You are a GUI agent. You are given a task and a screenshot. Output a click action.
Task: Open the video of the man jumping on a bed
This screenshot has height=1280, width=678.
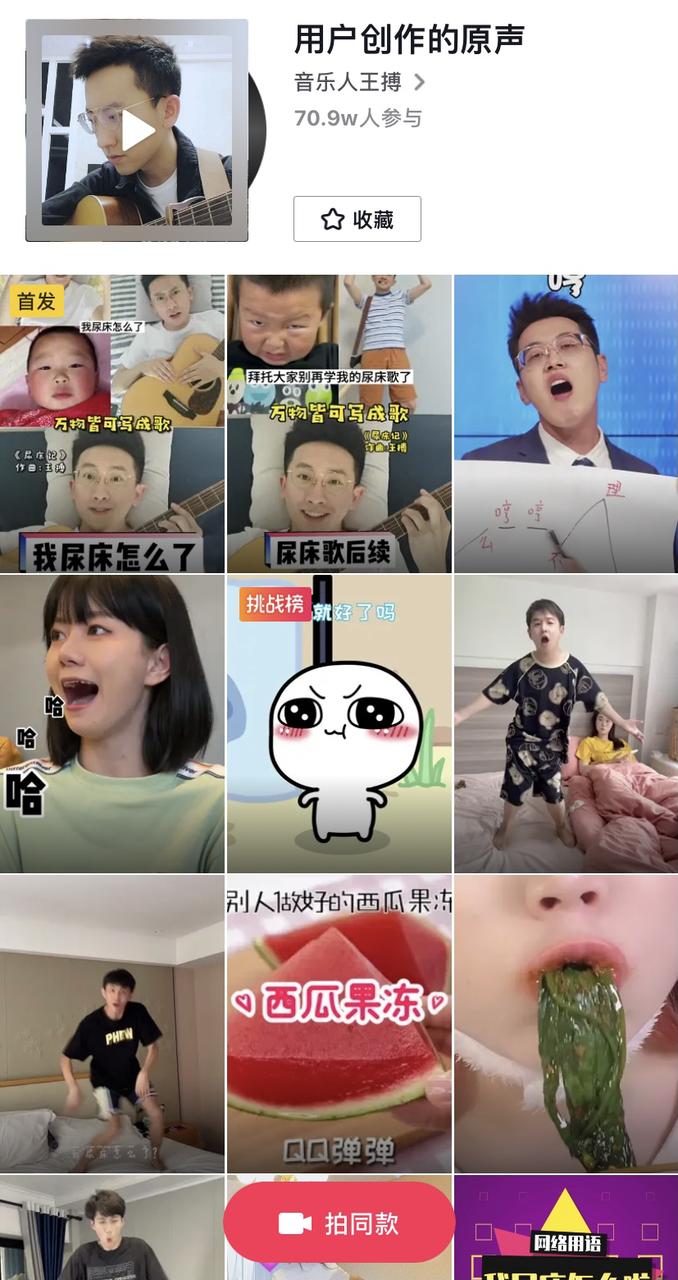coord(566,723)
